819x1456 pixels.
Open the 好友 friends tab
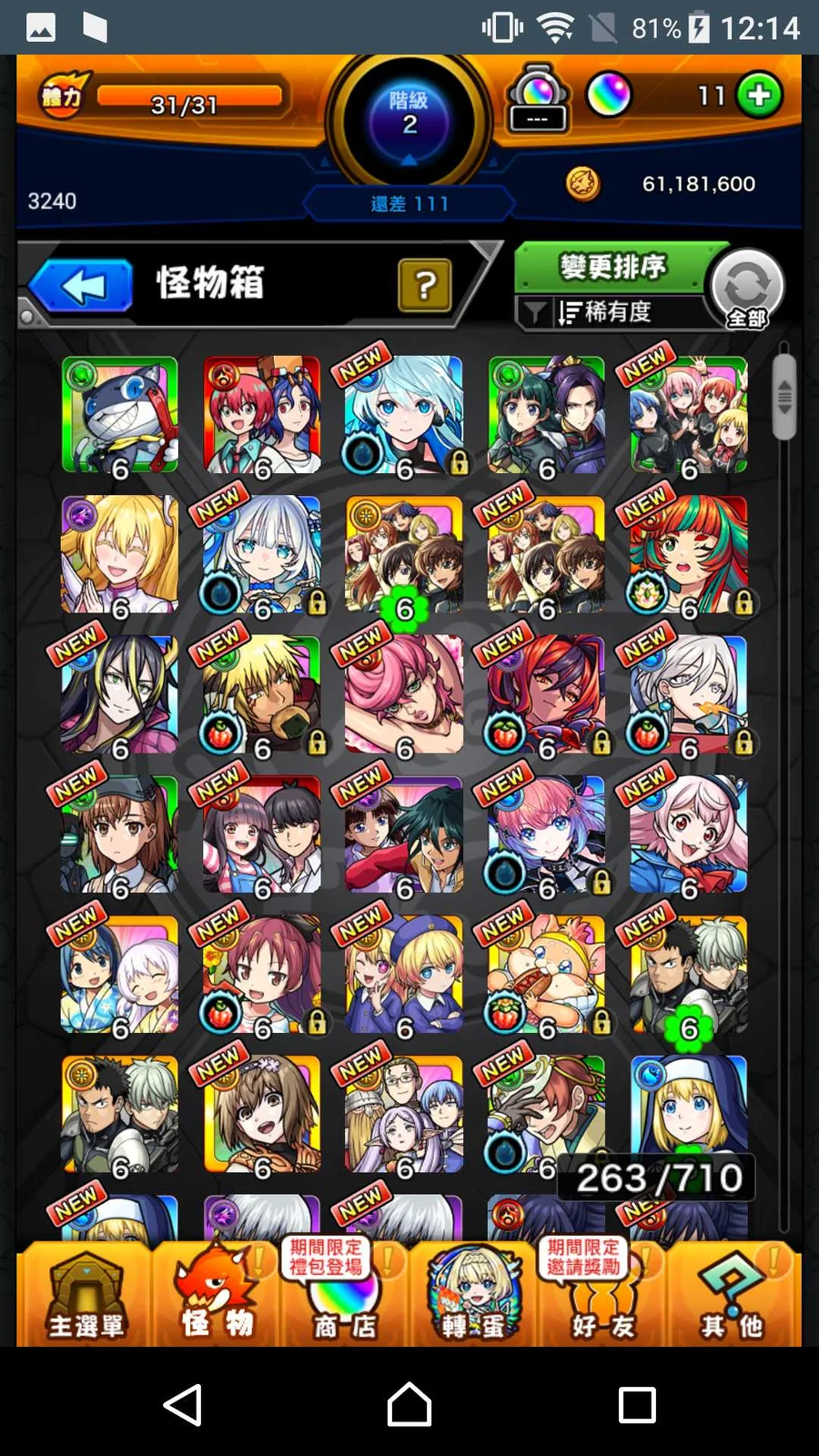[602, 1294]
